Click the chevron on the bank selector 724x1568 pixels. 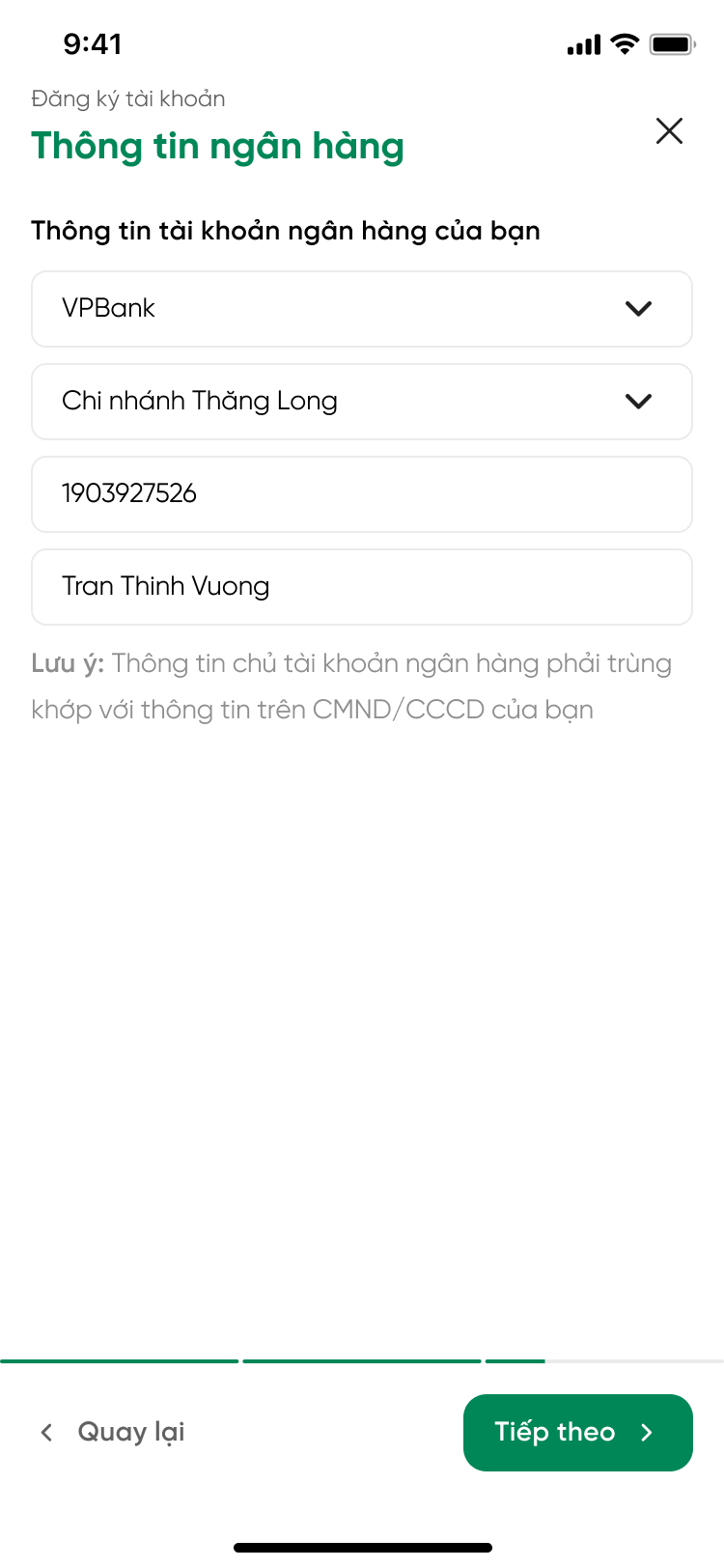pos(637,309)
